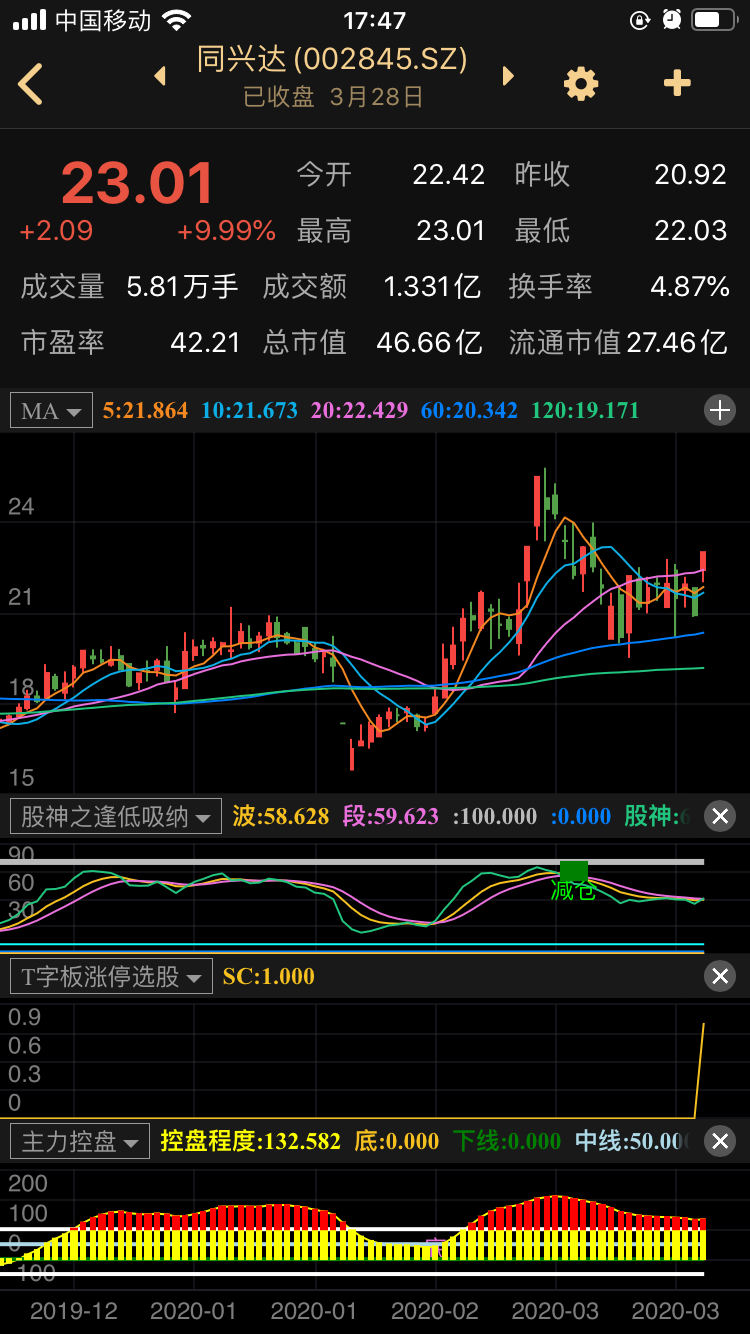Close the 股神之逢低吸纳 indicator panel

click(720, 816)
